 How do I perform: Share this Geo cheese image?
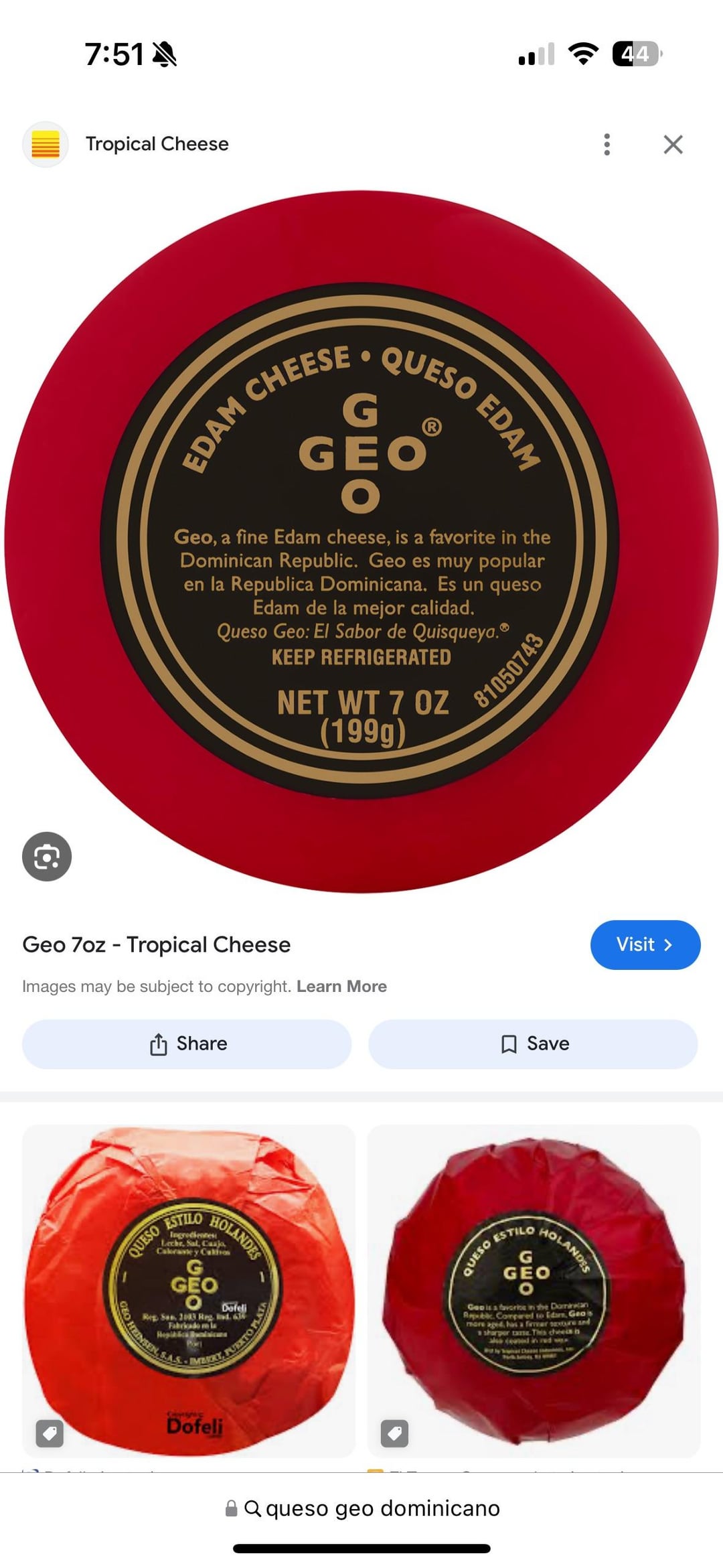coord(187,1044)
